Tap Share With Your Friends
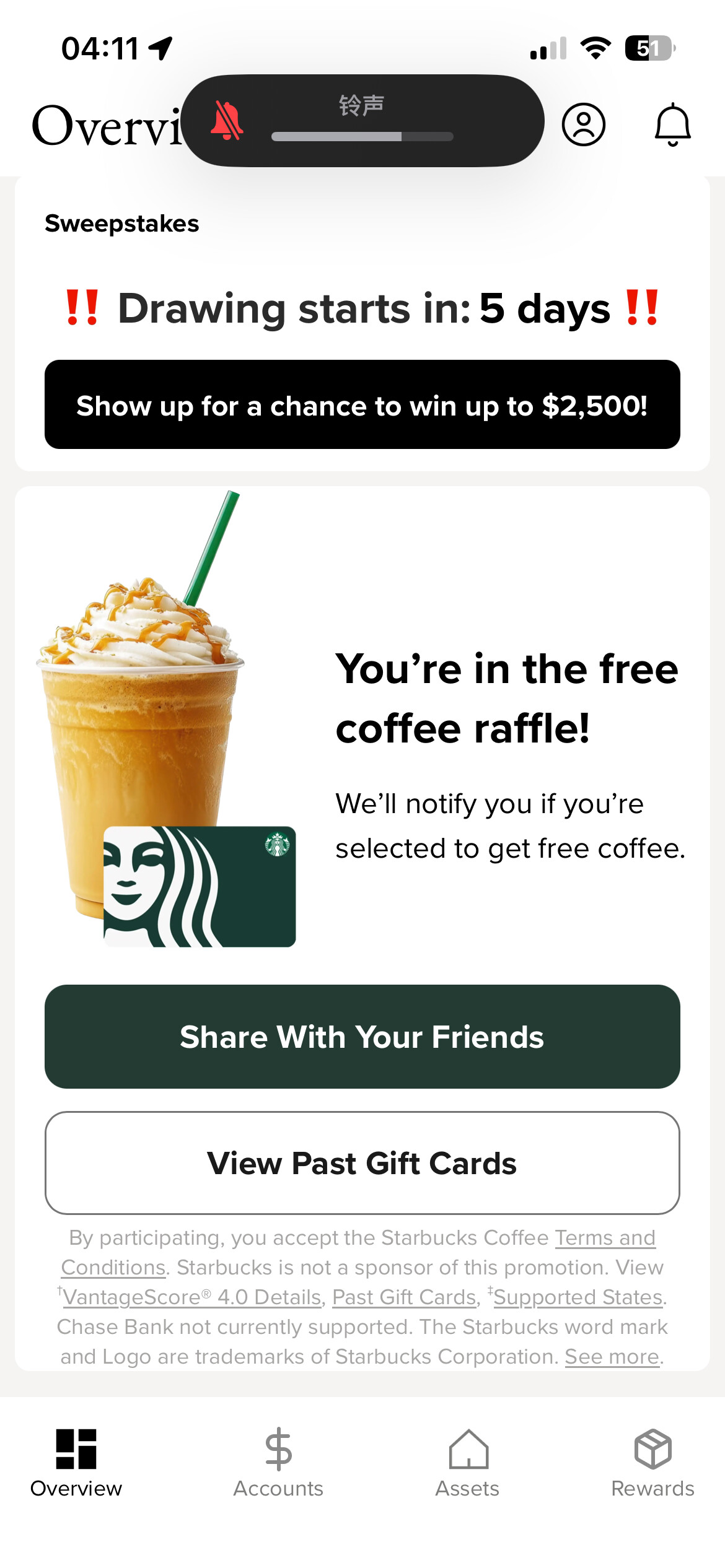 pyautogui.click(x=362, y=1037)
